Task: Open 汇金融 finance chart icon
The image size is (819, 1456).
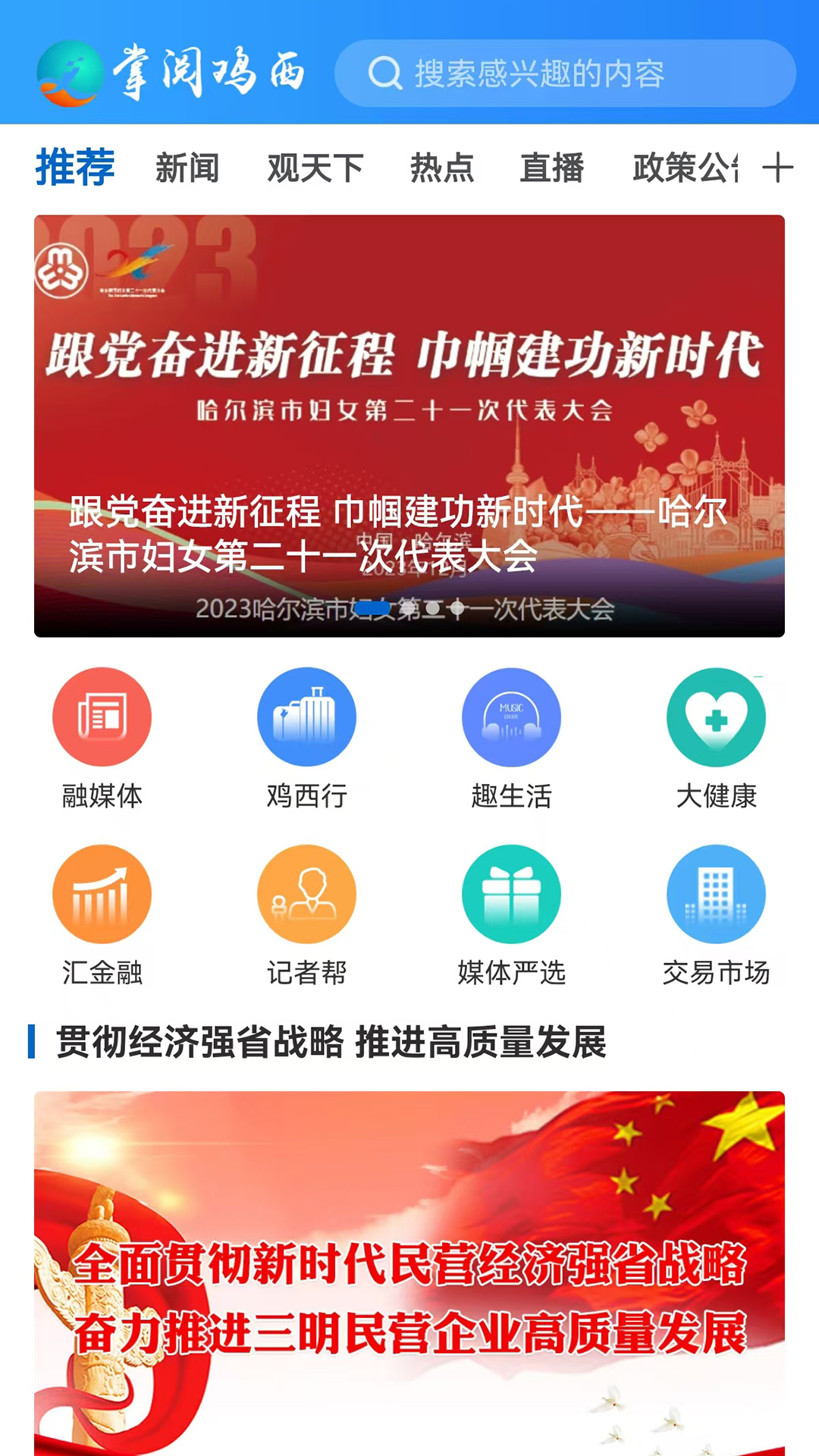Action: click(x=102, y=895)
